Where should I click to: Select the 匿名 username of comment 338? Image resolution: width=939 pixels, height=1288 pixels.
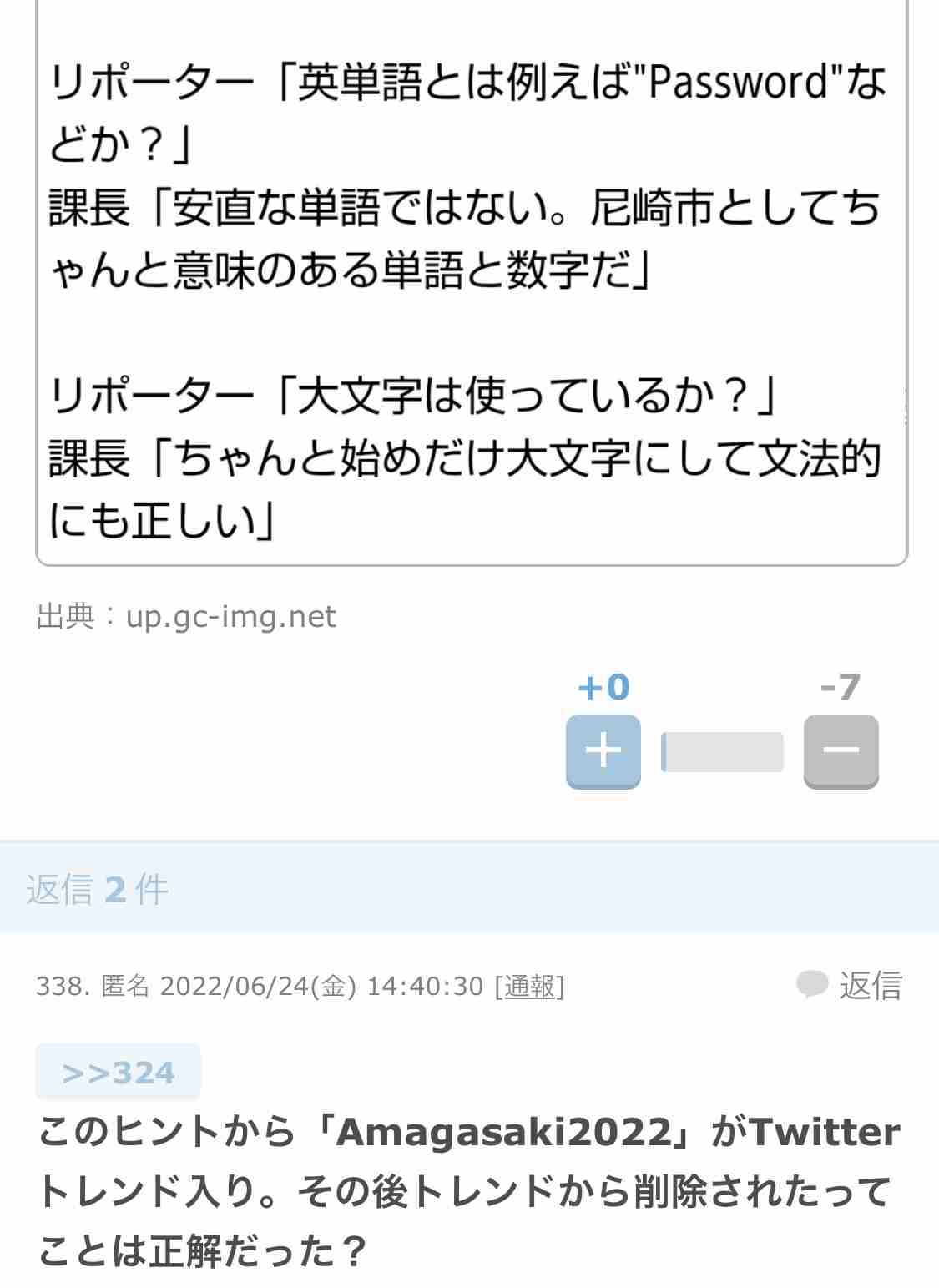(x=127, y=988)
